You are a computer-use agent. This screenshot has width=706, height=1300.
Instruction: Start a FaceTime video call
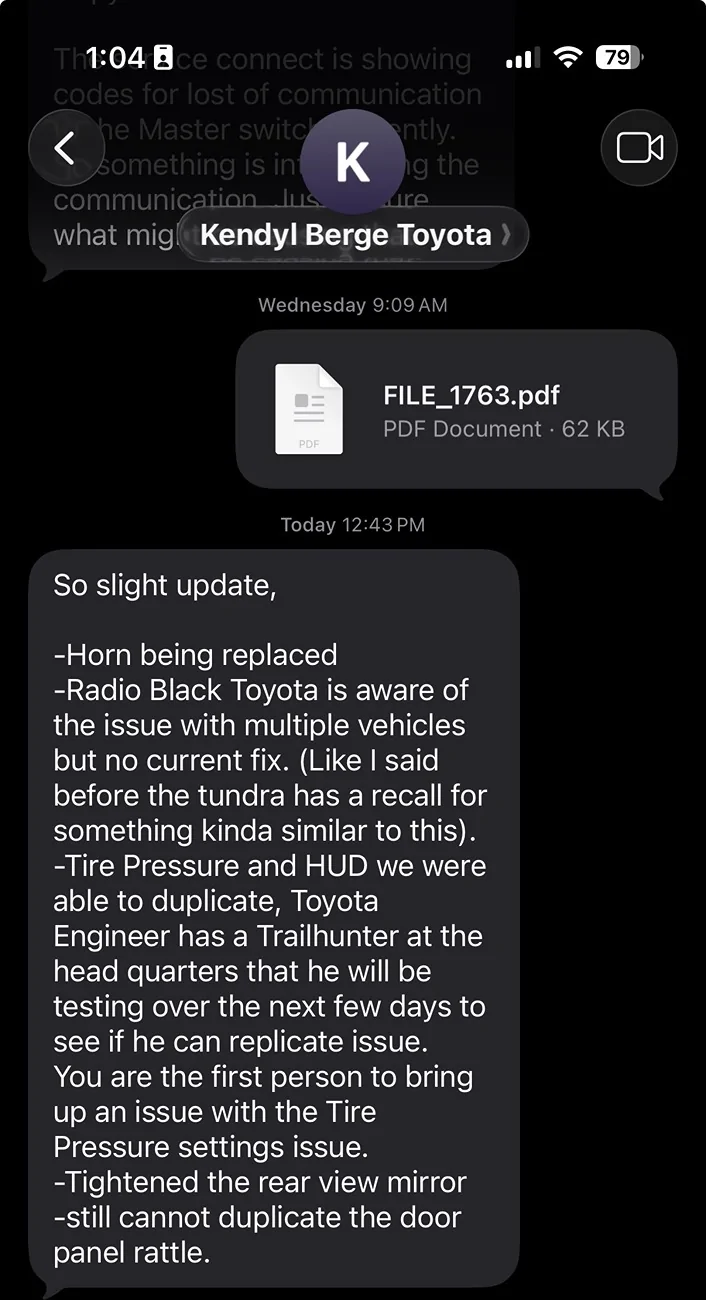click(x=639, y=149)
